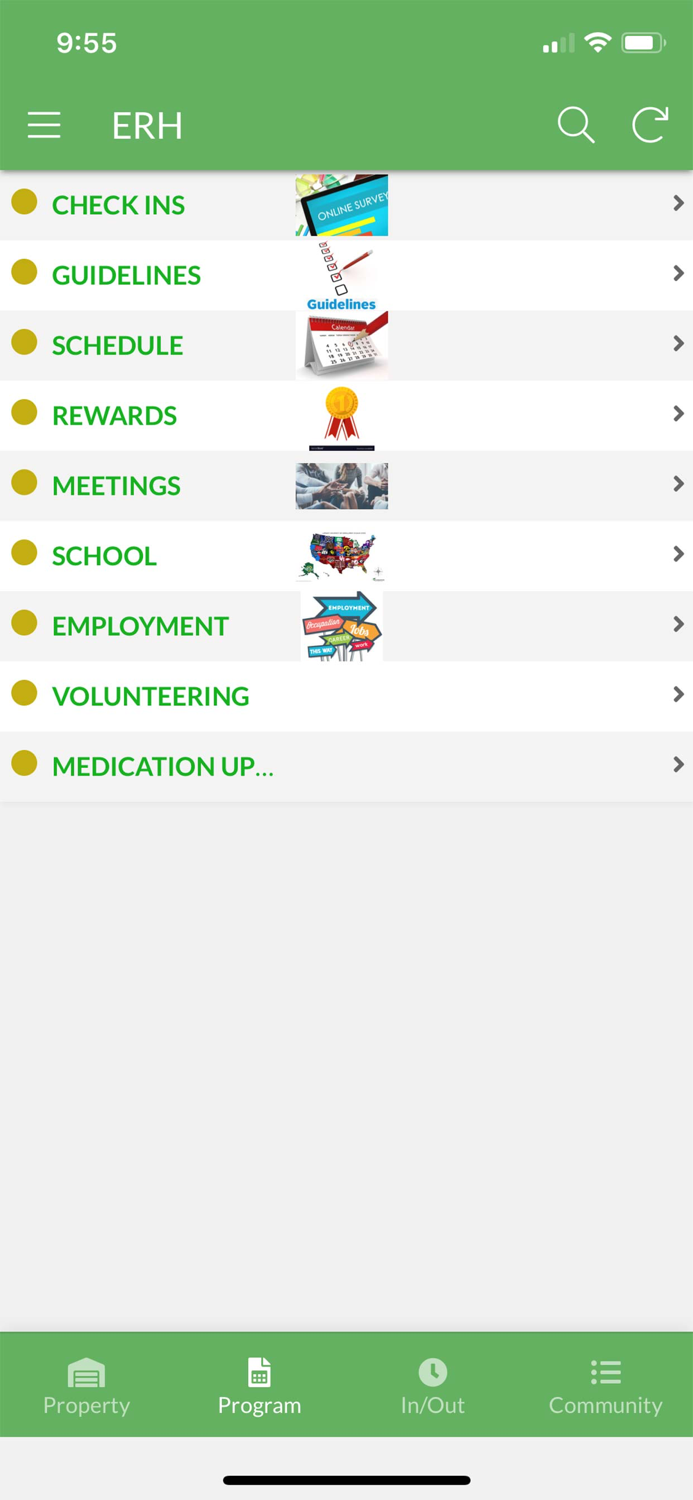Open the hamburger drawer menu

[44, 125]
